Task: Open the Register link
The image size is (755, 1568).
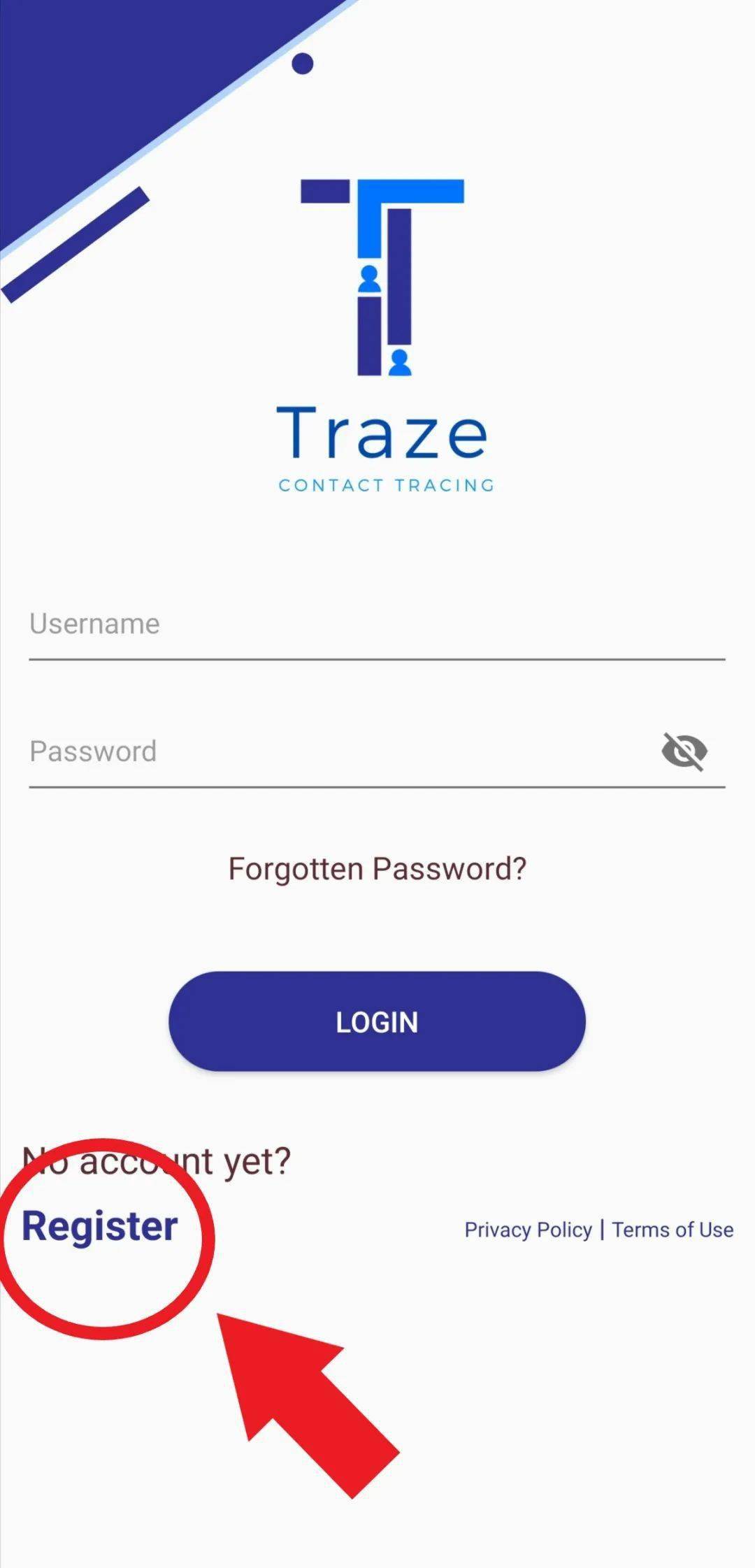Action: pyautogui.click(x=100, y=1226)
